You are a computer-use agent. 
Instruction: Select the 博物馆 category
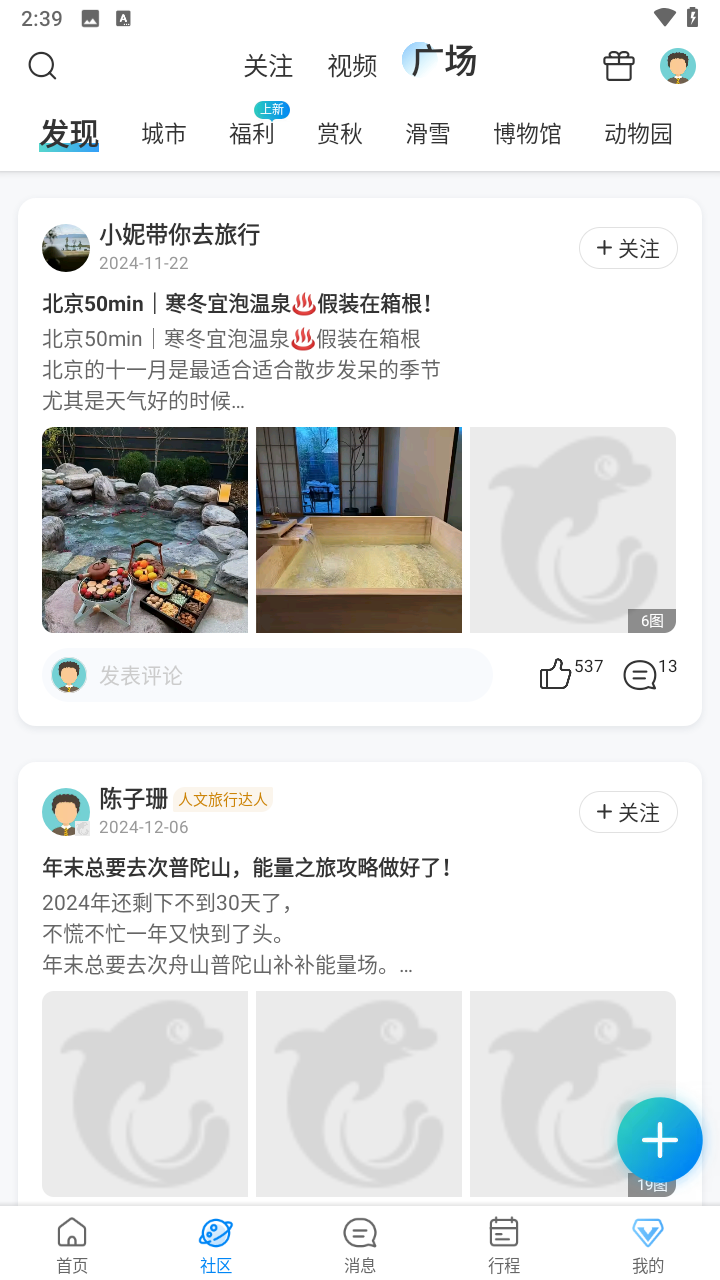(527, 134)
